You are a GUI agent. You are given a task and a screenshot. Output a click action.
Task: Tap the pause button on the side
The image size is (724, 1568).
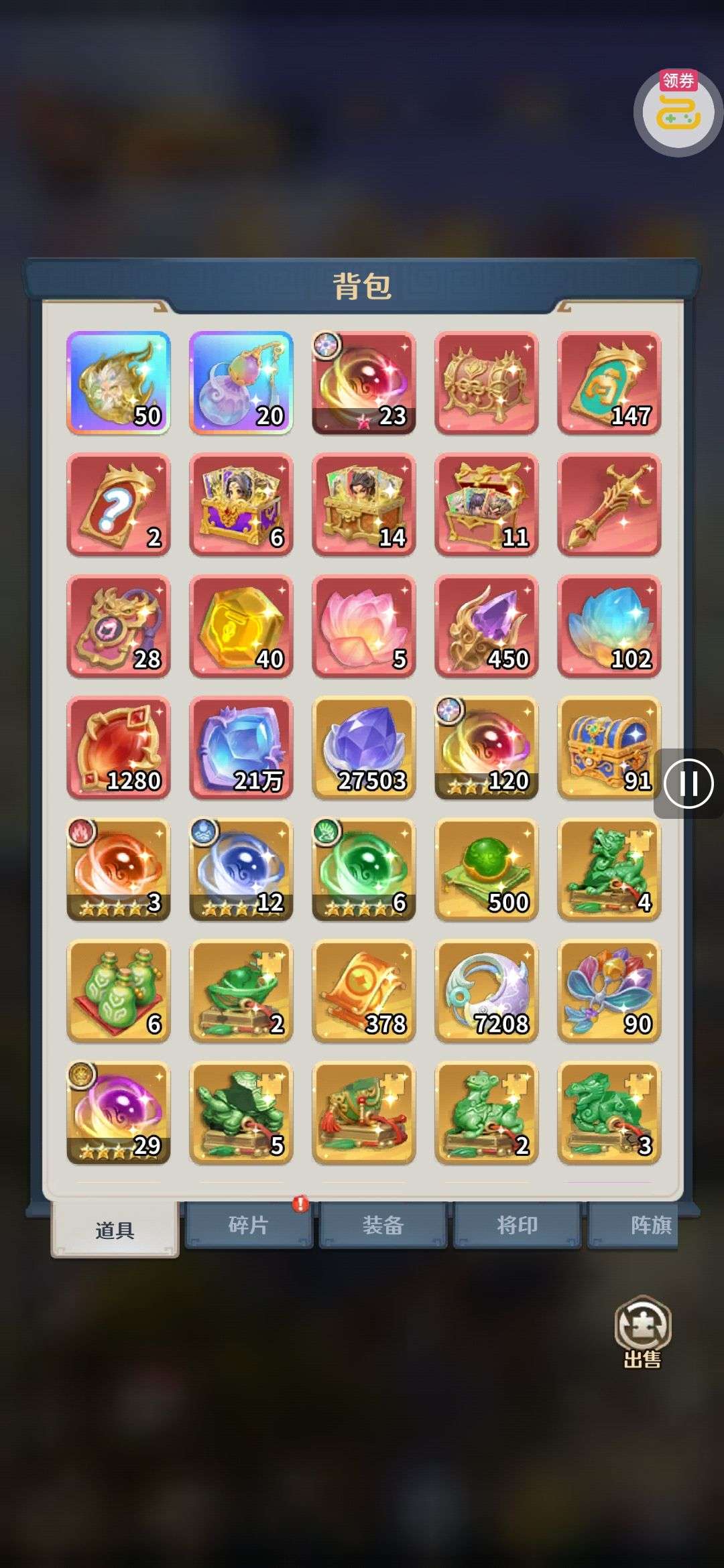coord(688,783)
